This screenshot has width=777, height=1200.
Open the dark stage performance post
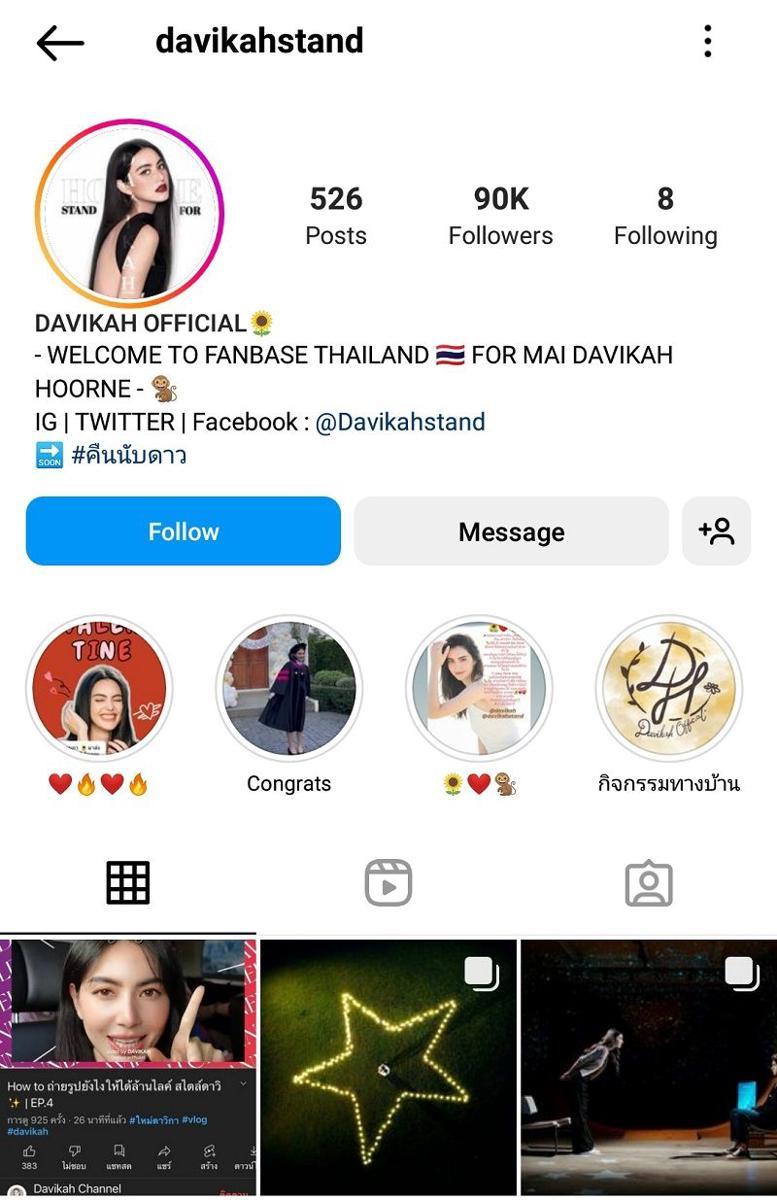pyautogui.click(x=648, y=1067)
